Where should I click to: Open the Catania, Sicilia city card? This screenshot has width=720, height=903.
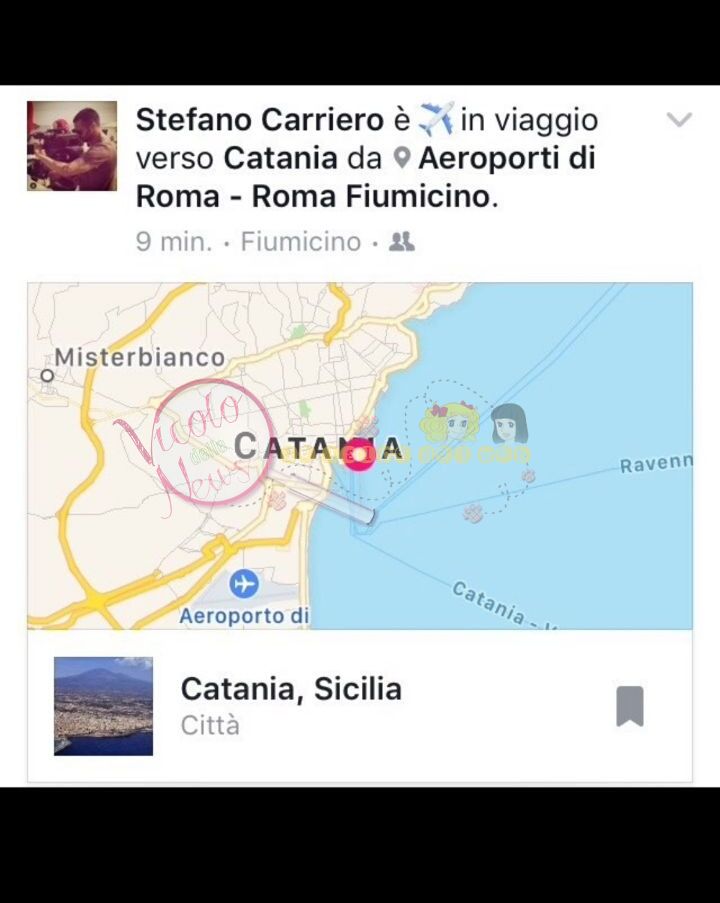(290, 705)
